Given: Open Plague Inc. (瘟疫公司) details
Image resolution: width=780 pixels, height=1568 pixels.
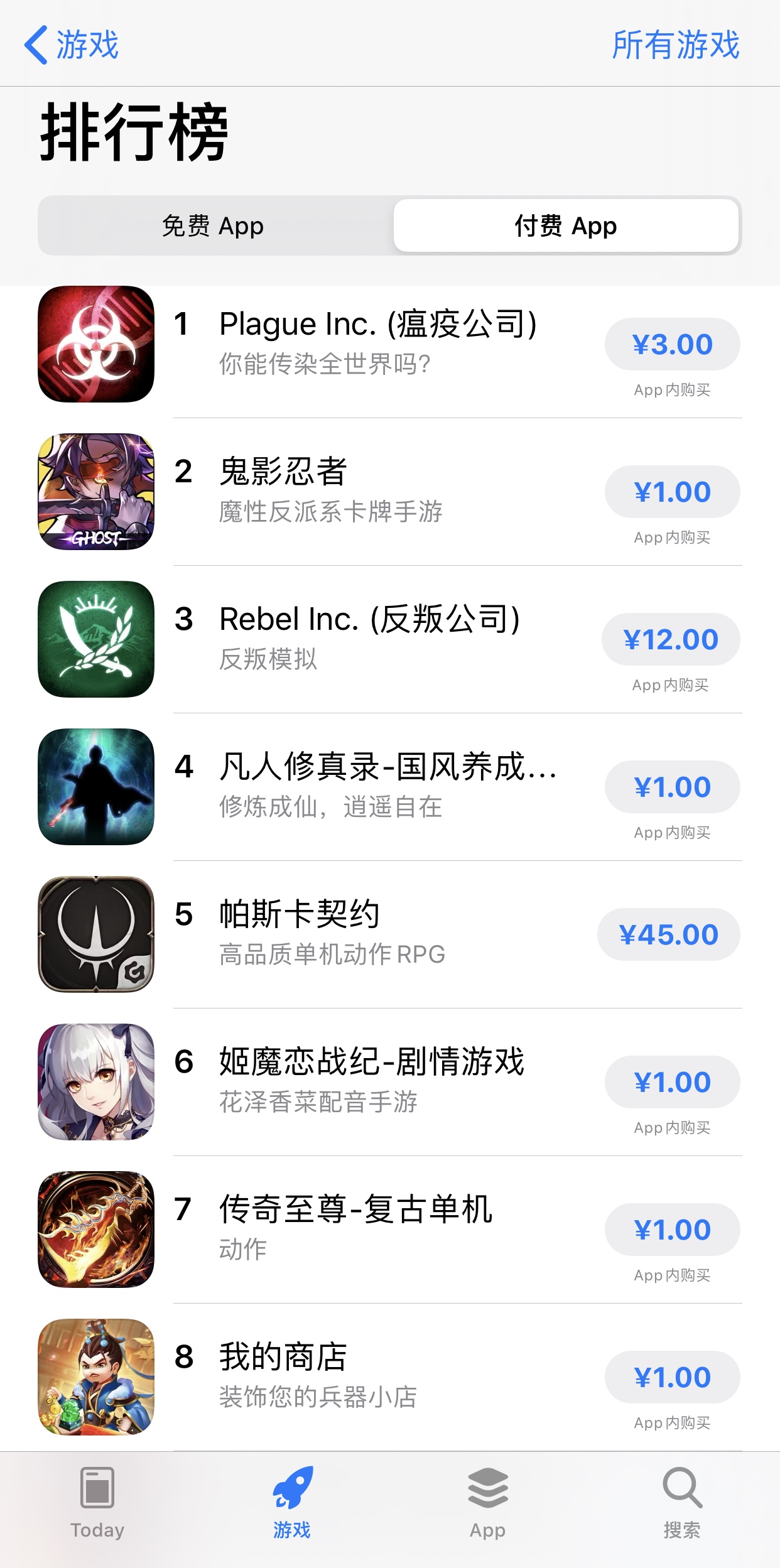Looking at the screenshot, I should point(377,343).
